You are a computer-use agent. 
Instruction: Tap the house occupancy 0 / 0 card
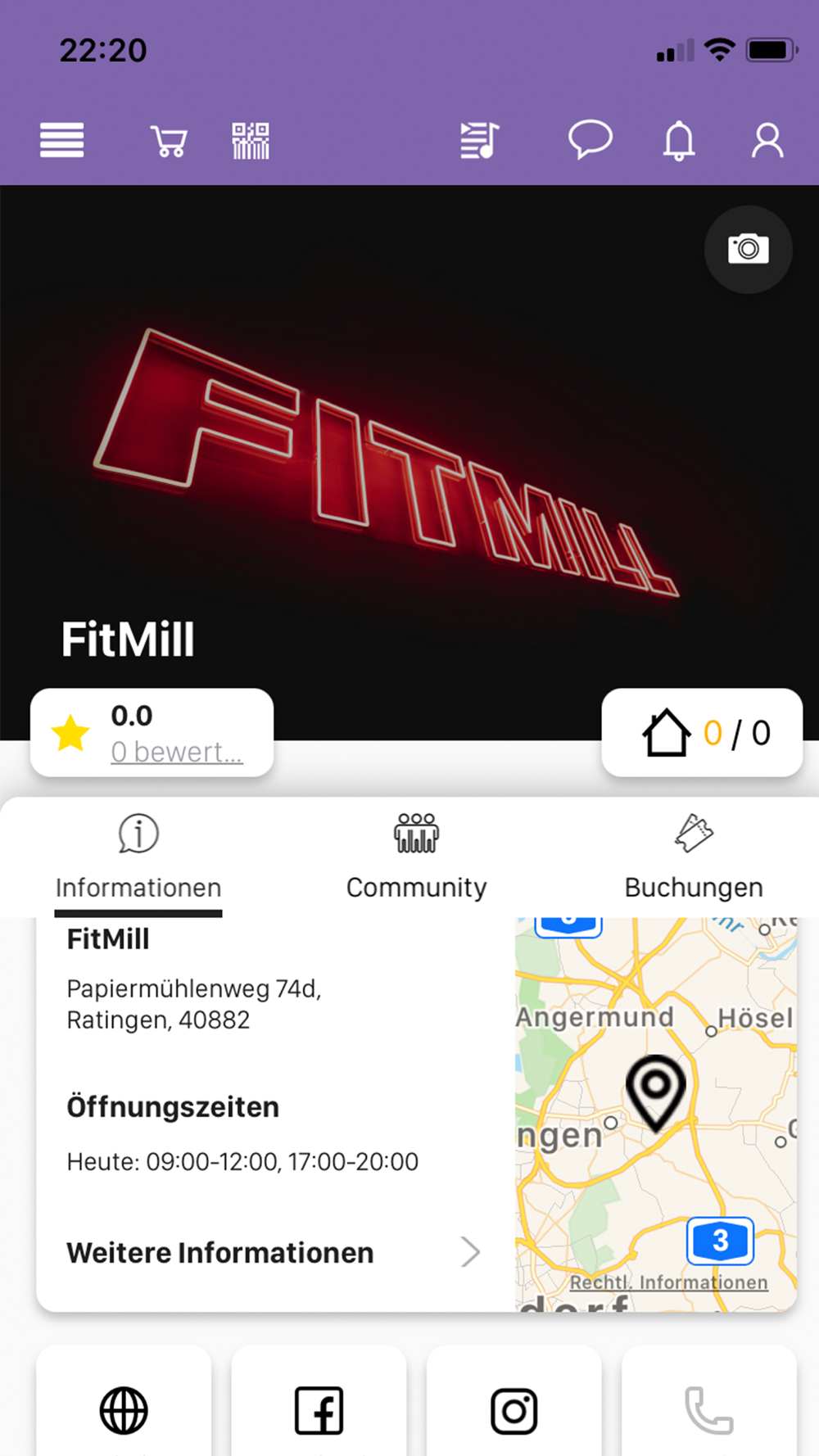(702, 733)
